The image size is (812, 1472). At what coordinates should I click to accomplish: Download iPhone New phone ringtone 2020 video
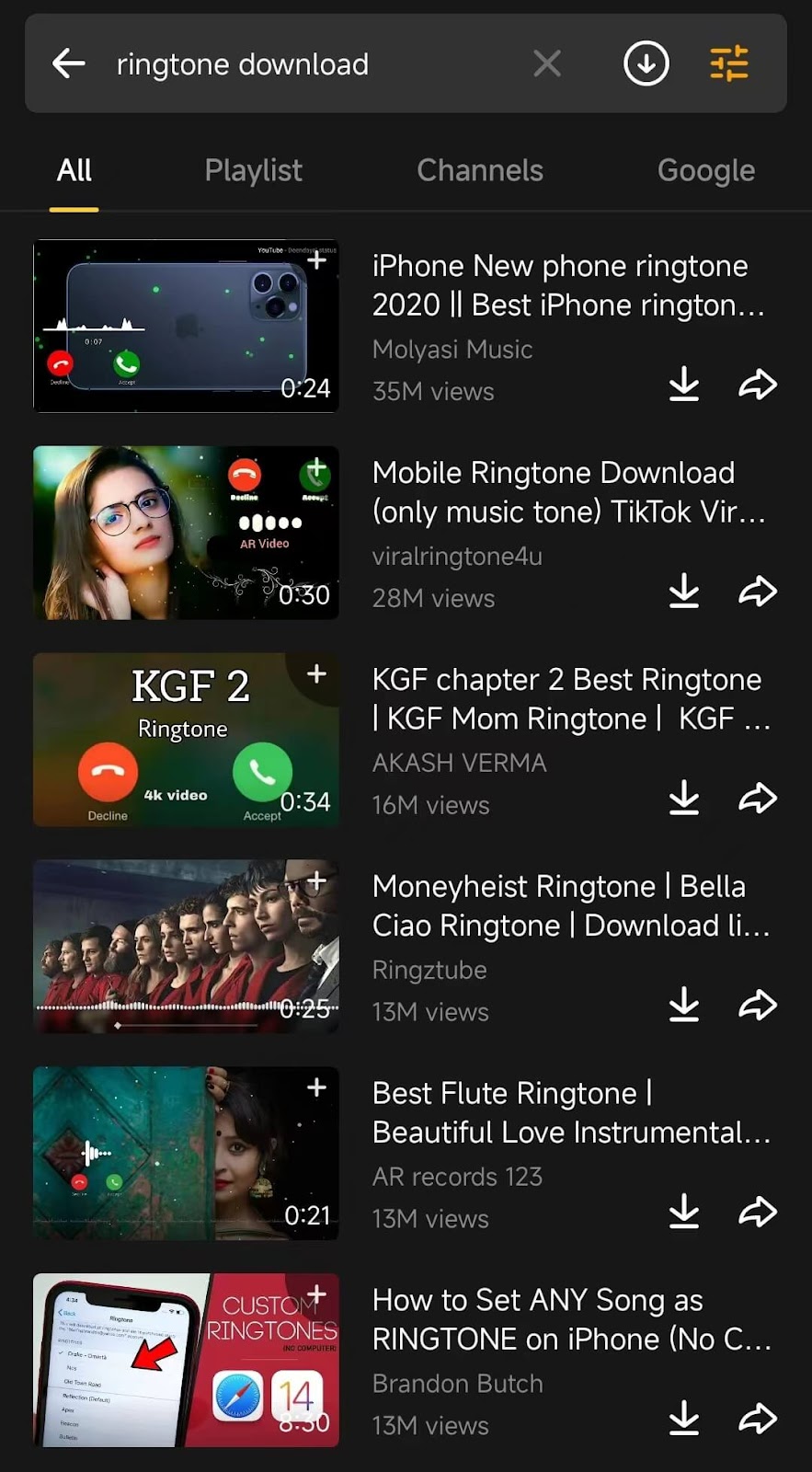[683, 385]
